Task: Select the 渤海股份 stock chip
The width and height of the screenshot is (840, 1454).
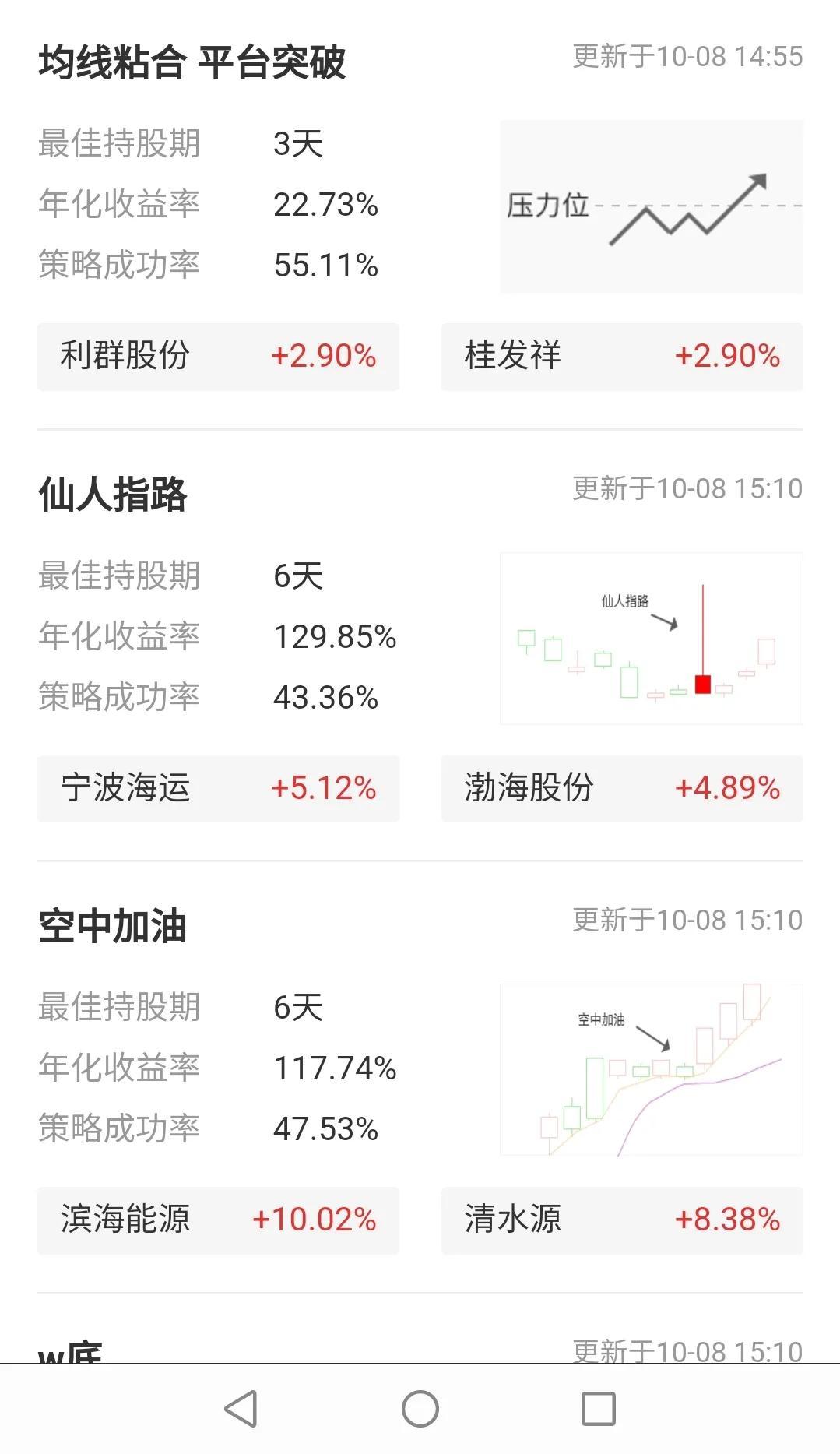Action: [622, 788]
